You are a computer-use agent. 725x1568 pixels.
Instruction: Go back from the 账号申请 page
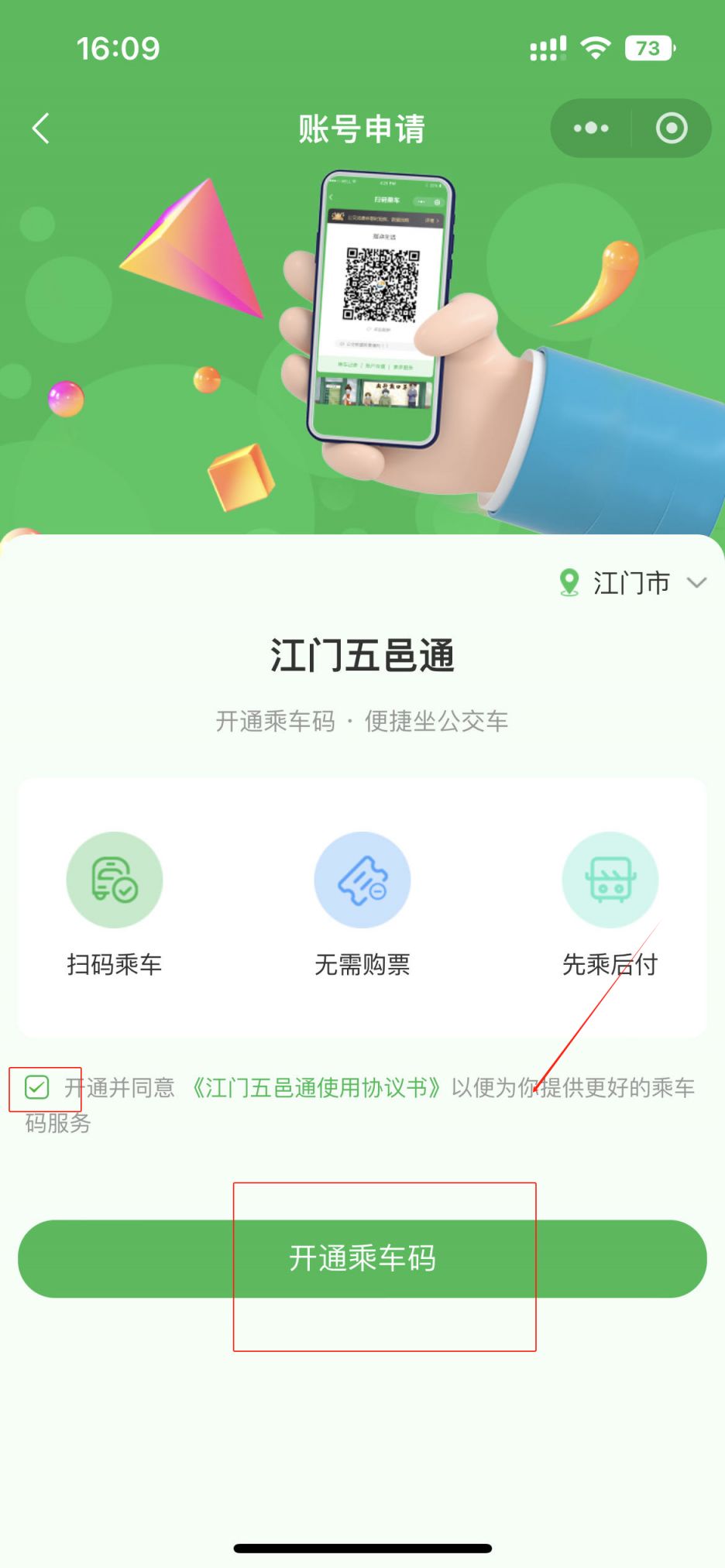pos(41,129)
